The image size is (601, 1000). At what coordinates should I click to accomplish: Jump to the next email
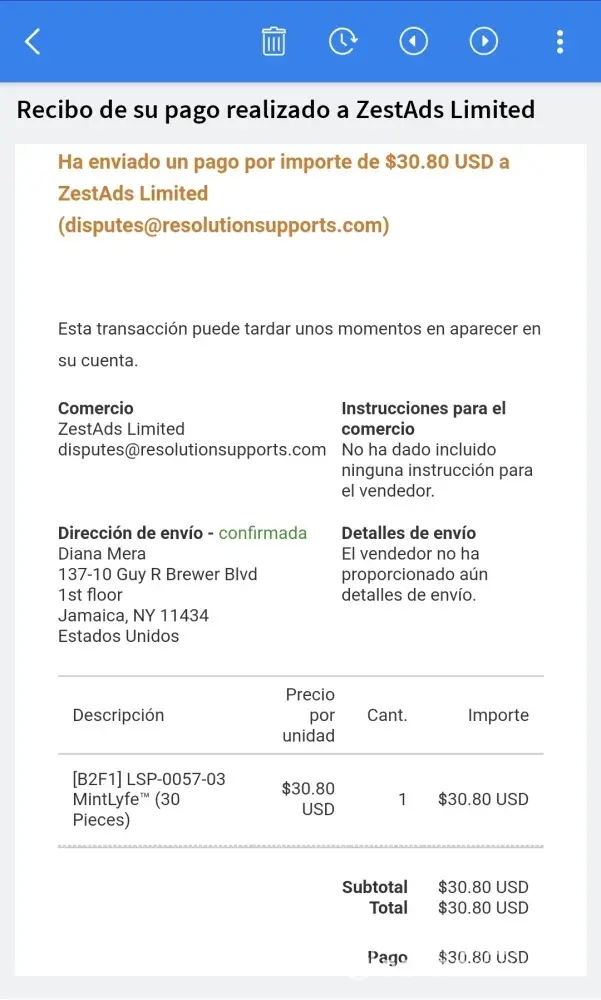(484, 41)
